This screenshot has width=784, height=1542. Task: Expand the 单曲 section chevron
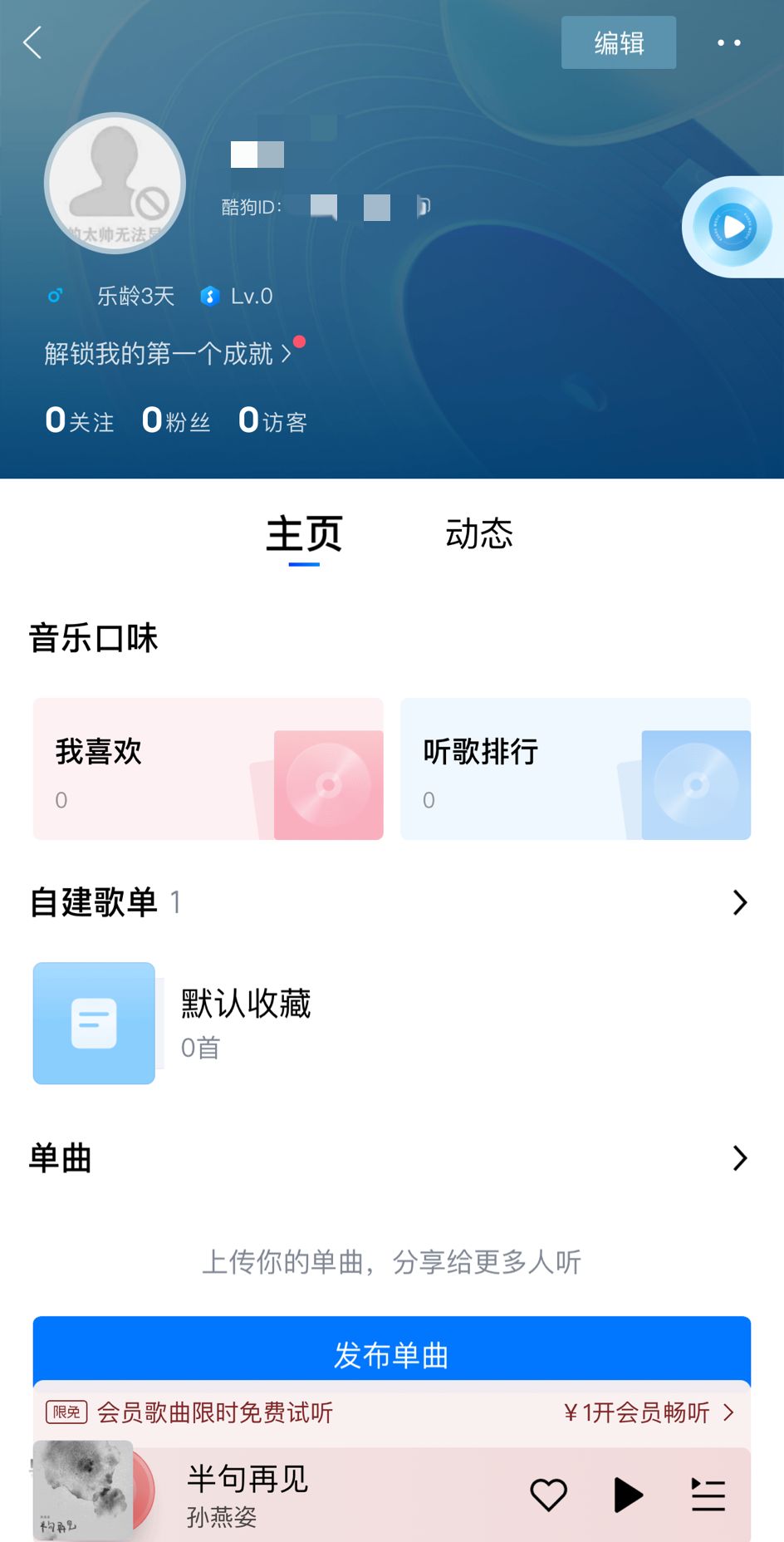point(739,1158)
